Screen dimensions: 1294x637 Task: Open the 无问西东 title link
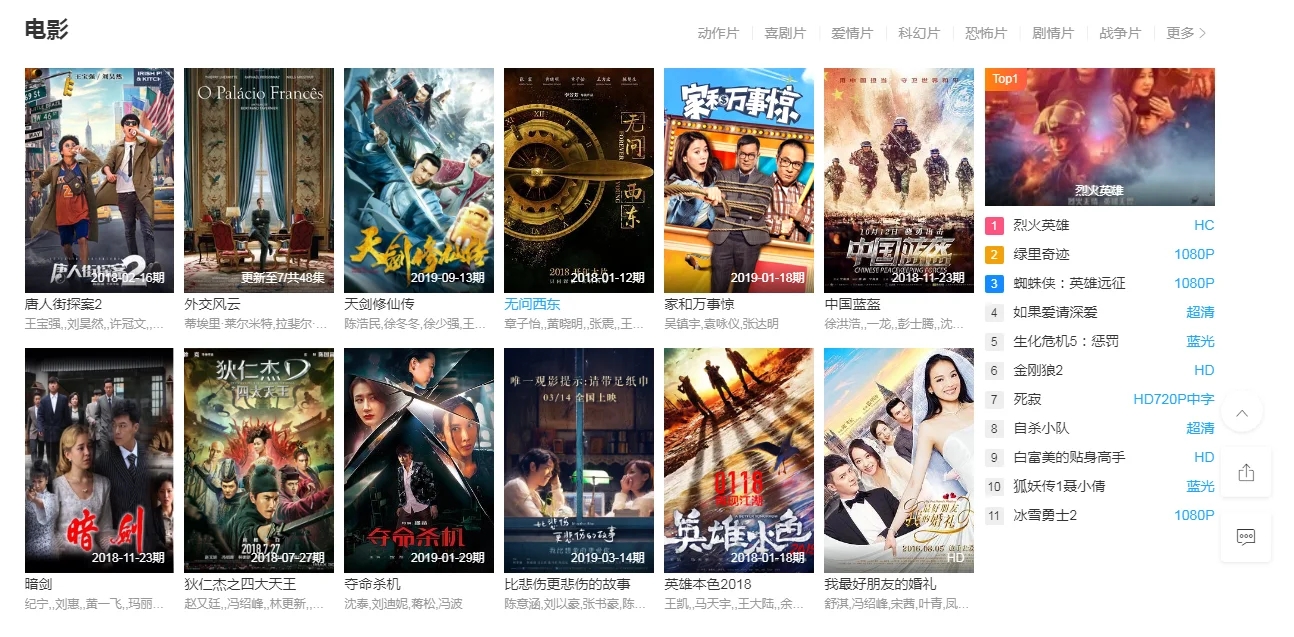point(532,304)
